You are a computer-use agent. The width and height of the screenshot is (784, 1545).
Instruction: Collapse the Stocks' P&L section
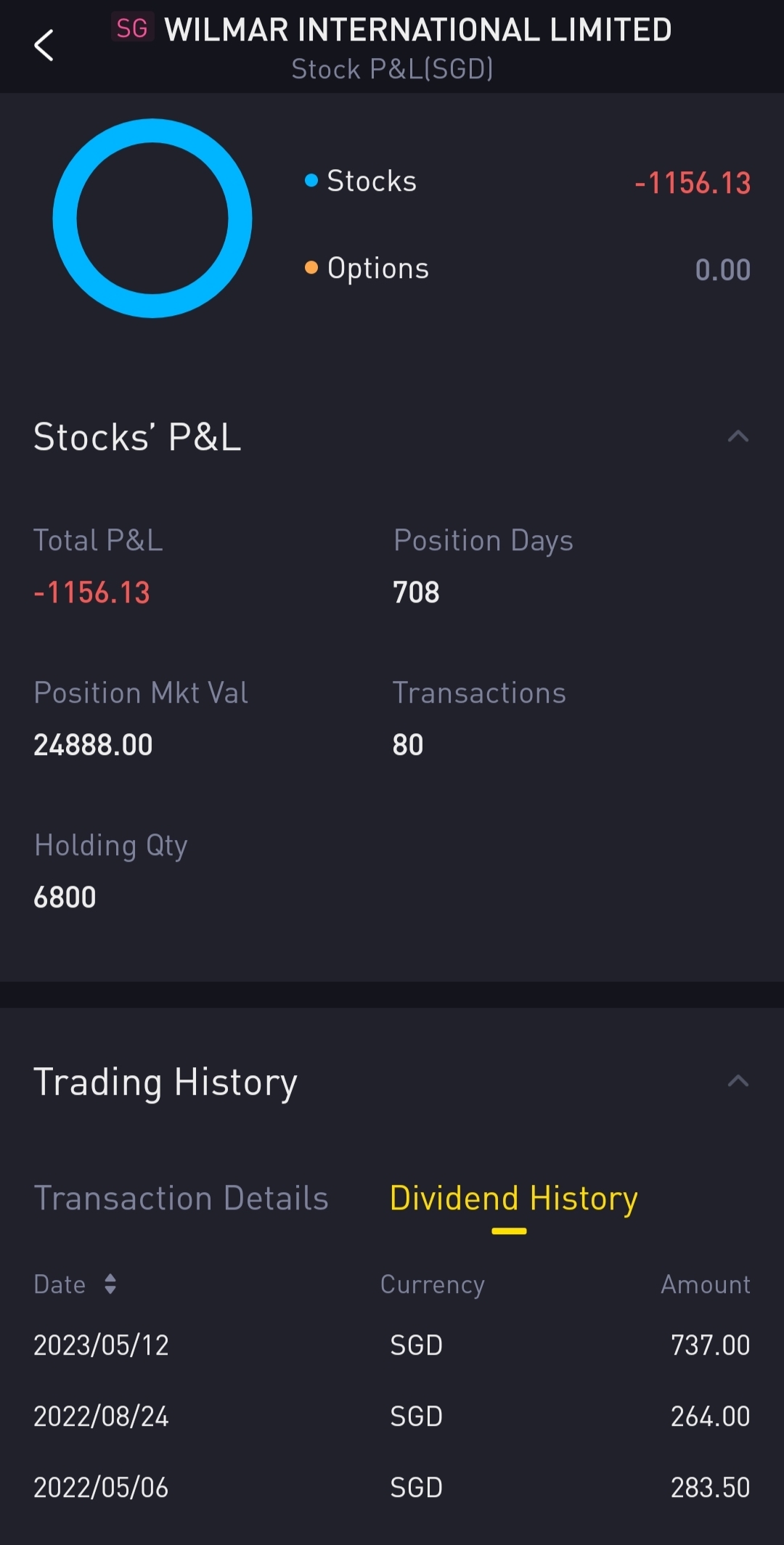click(x=738, y=436)
